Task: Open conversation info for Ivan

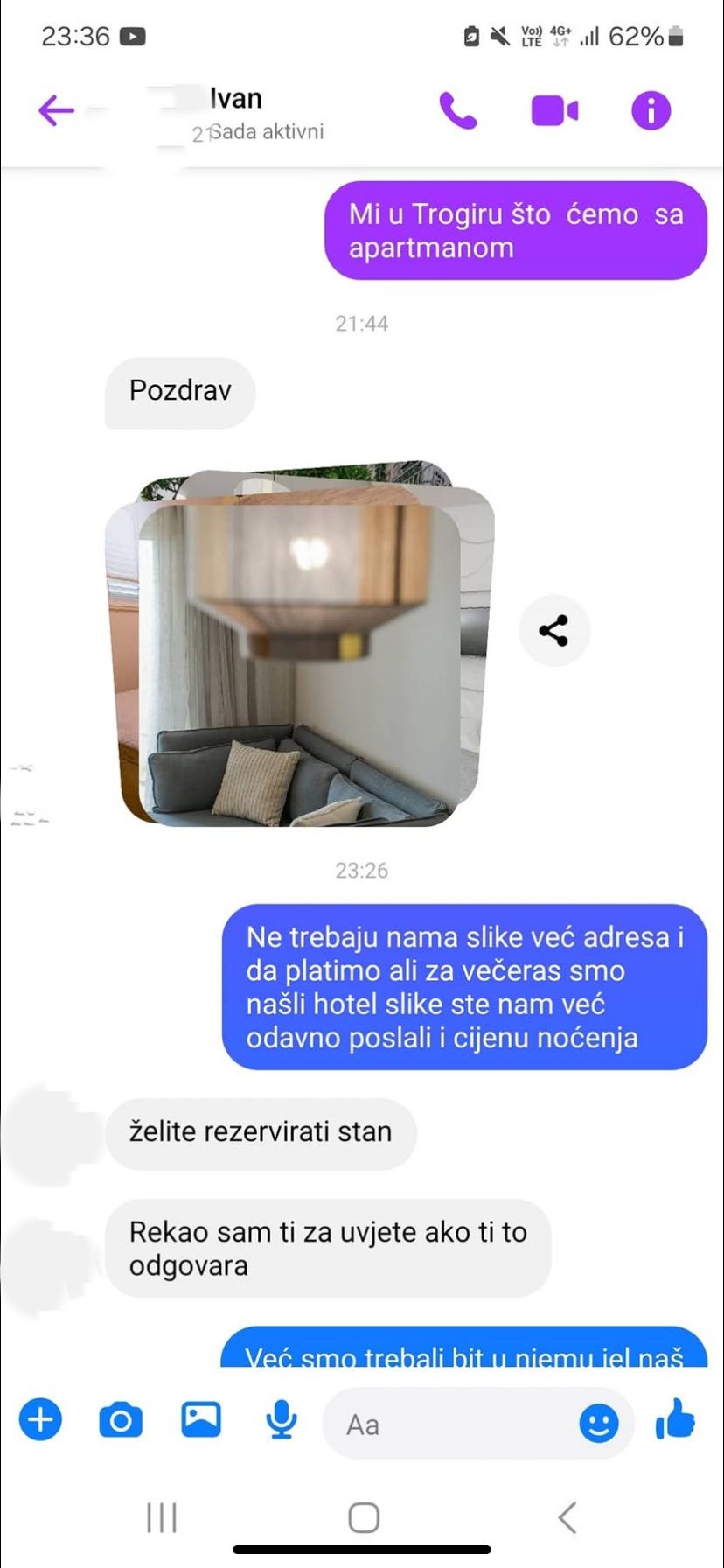Action: (651, 111)
